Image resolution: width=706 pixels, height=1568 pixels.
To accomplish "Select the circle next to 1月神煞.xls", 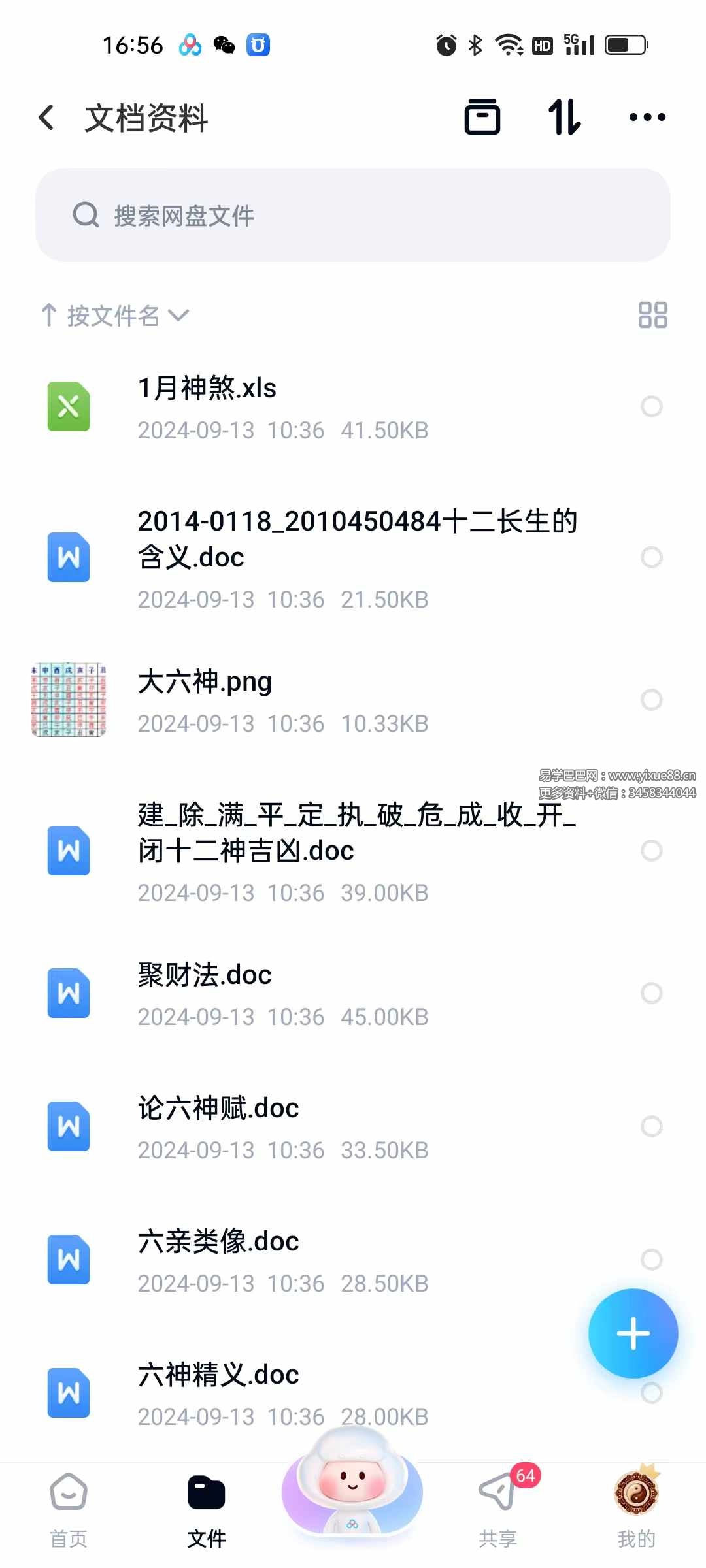I will click(652, 406).
